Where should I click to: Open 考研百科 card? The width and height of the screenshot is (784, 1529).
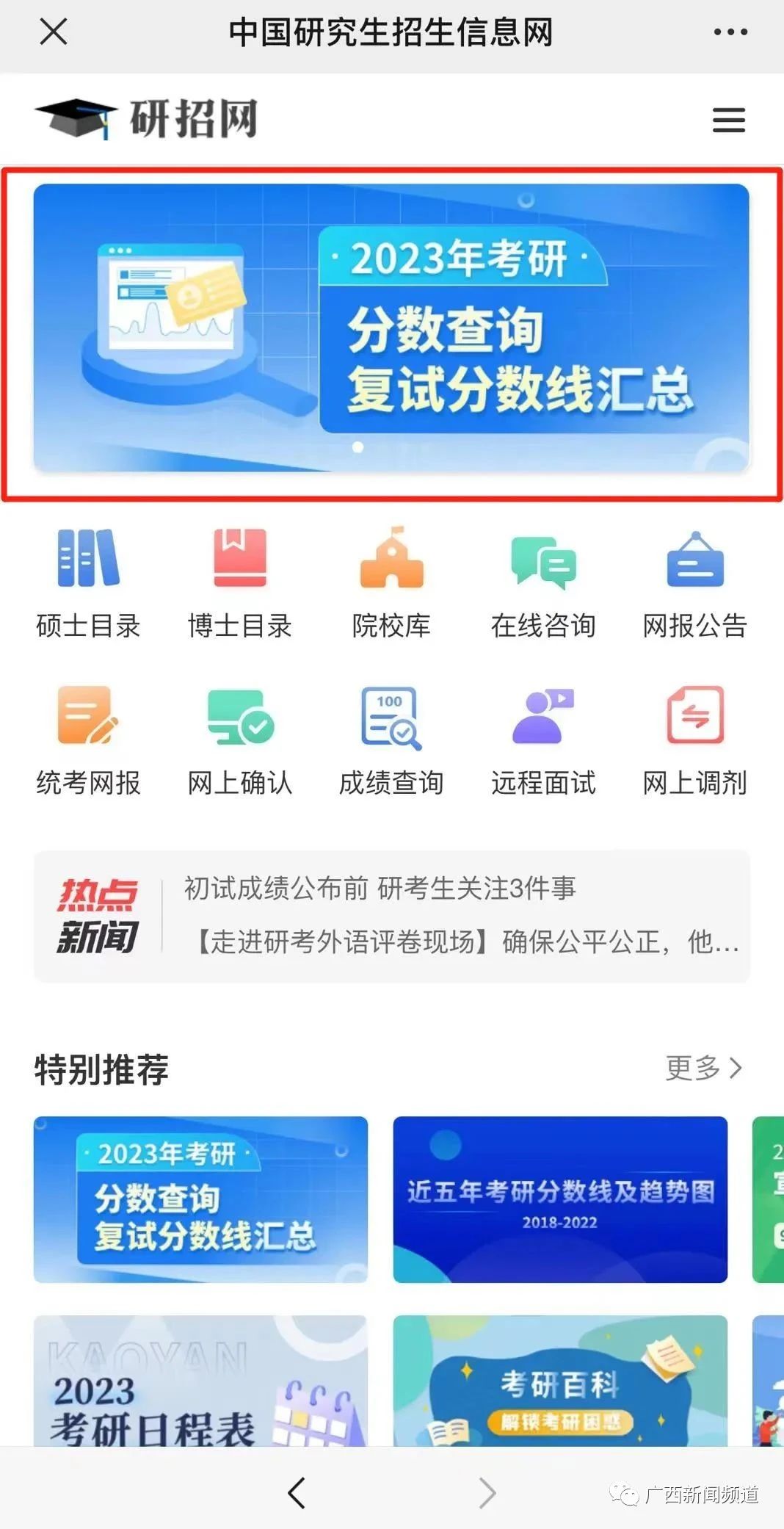point(560,1381)
